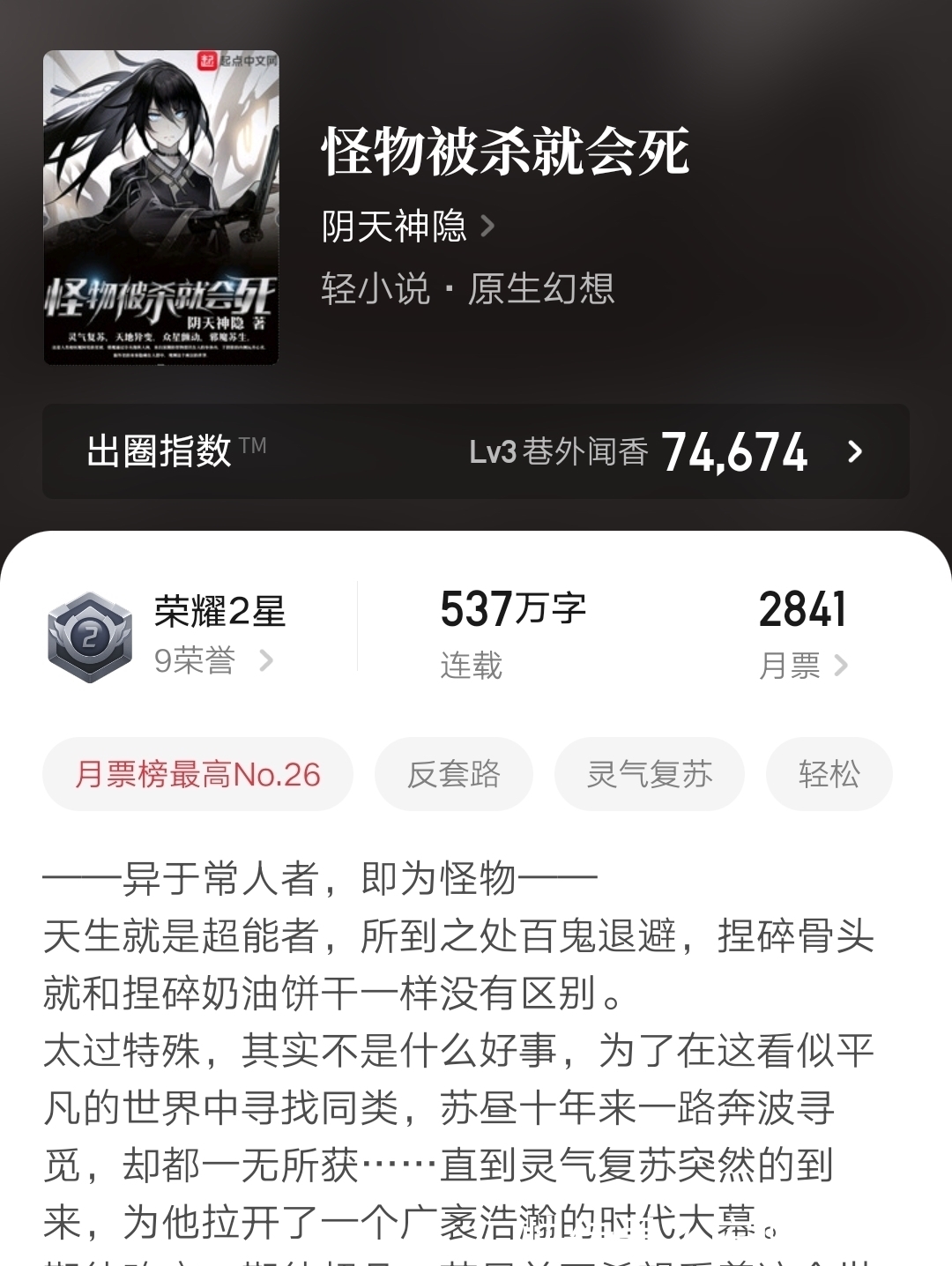The image size is (952, 1266).
Task: Expand the 出圈指数 details with the arrow
Action: (x=853, y=454)
